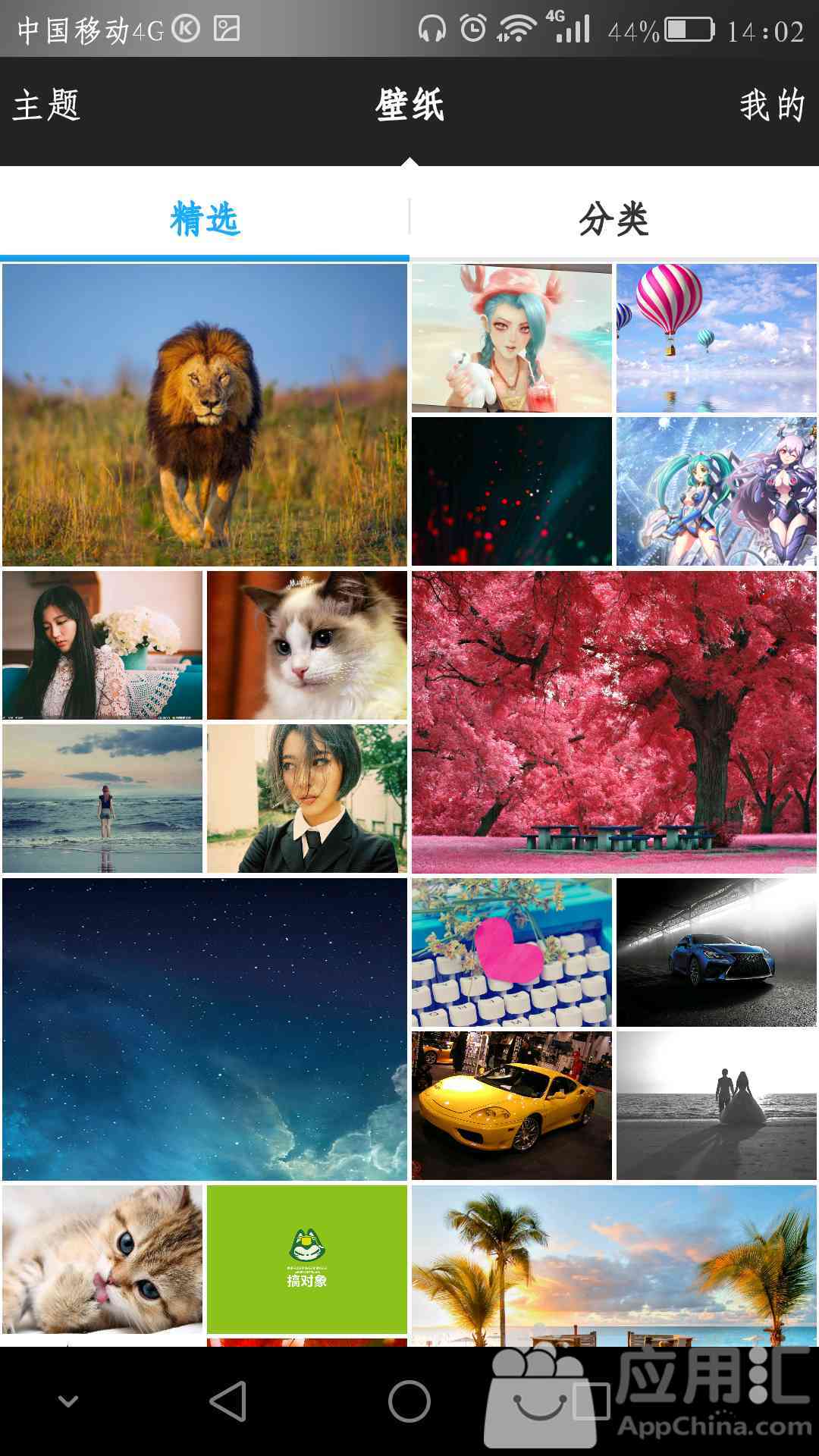Switch to the 主题 tab
The image size is (819, 1456).
[x=46, y=105]
